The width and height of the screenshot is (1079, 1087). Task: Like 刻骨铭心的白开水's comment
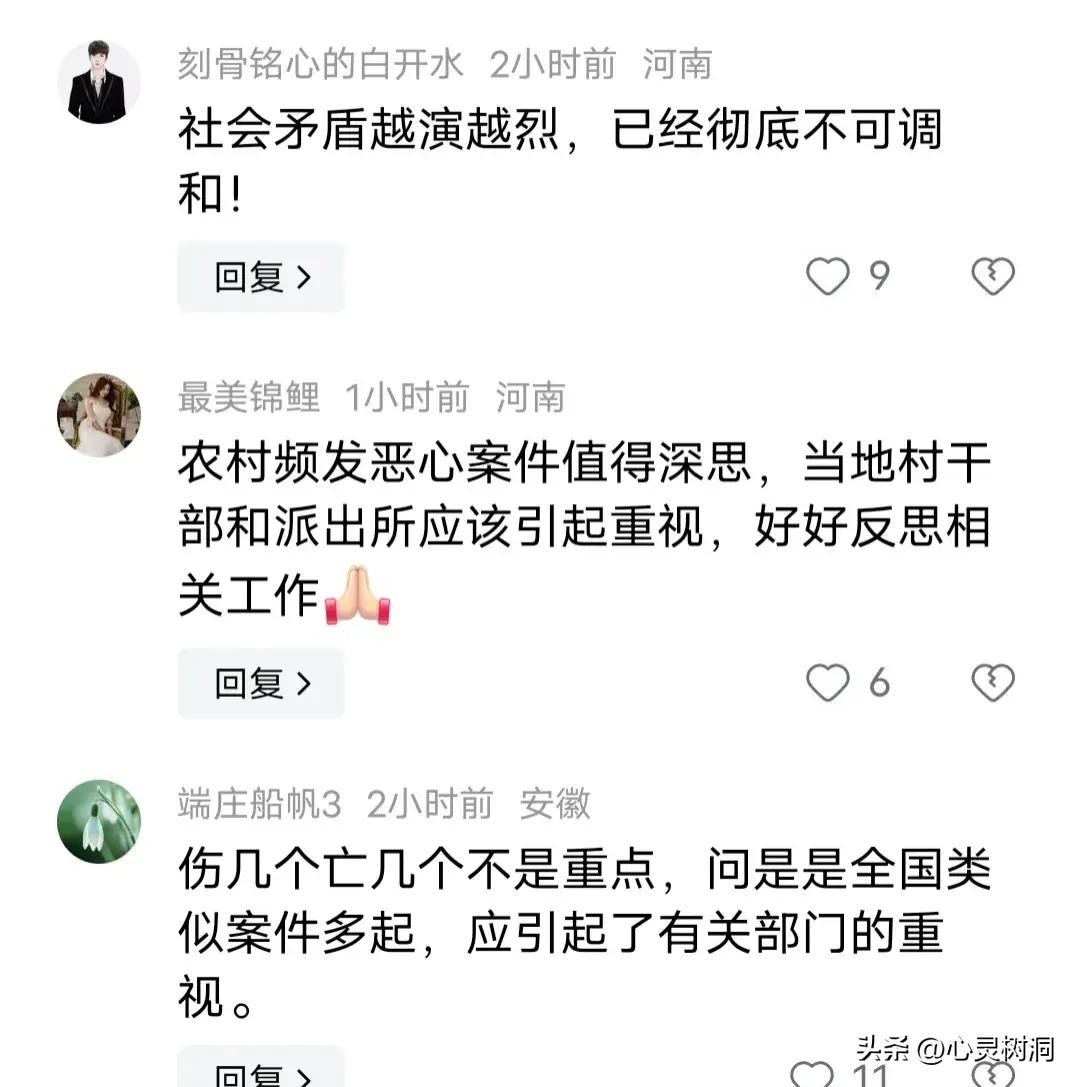[x=828, y=277]
